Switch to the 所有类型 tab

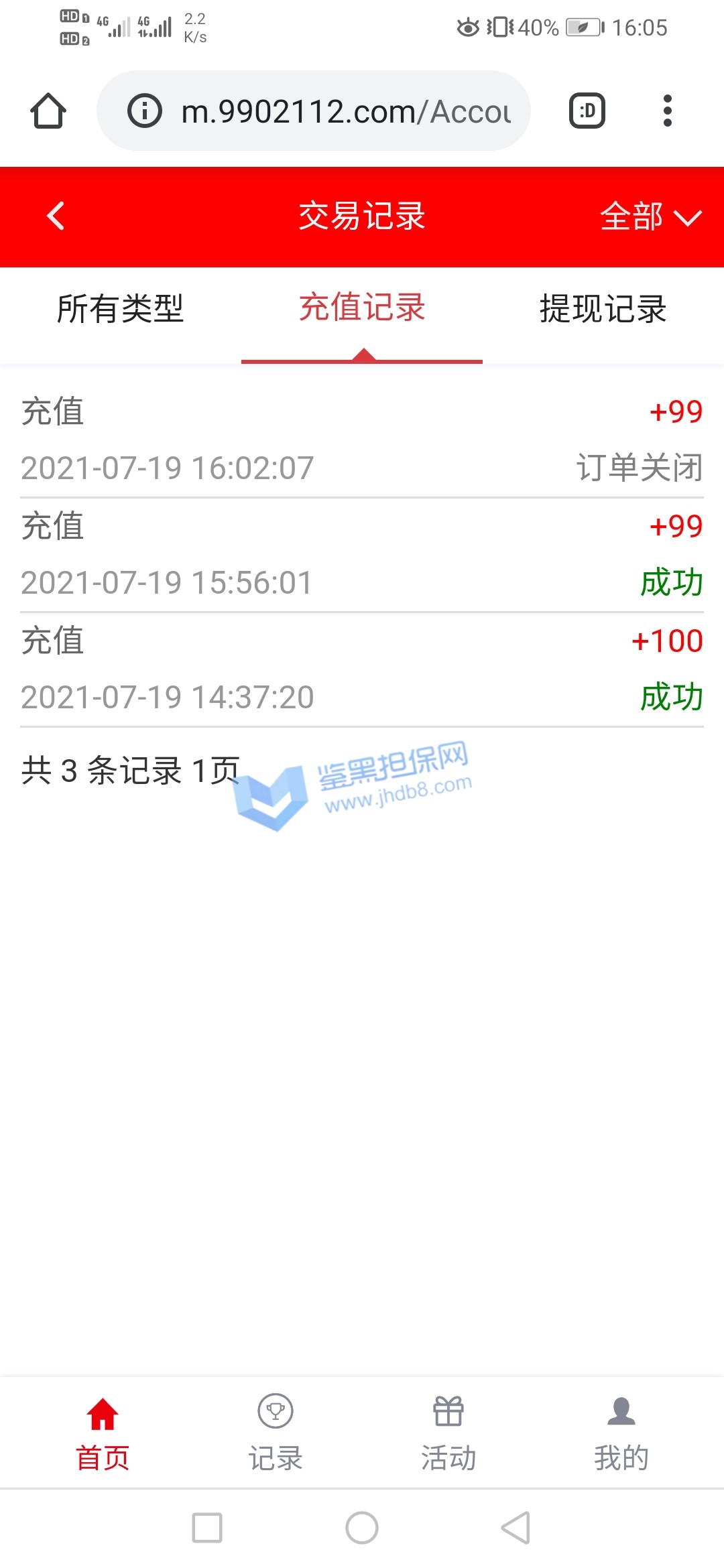(x=121, y=309)
